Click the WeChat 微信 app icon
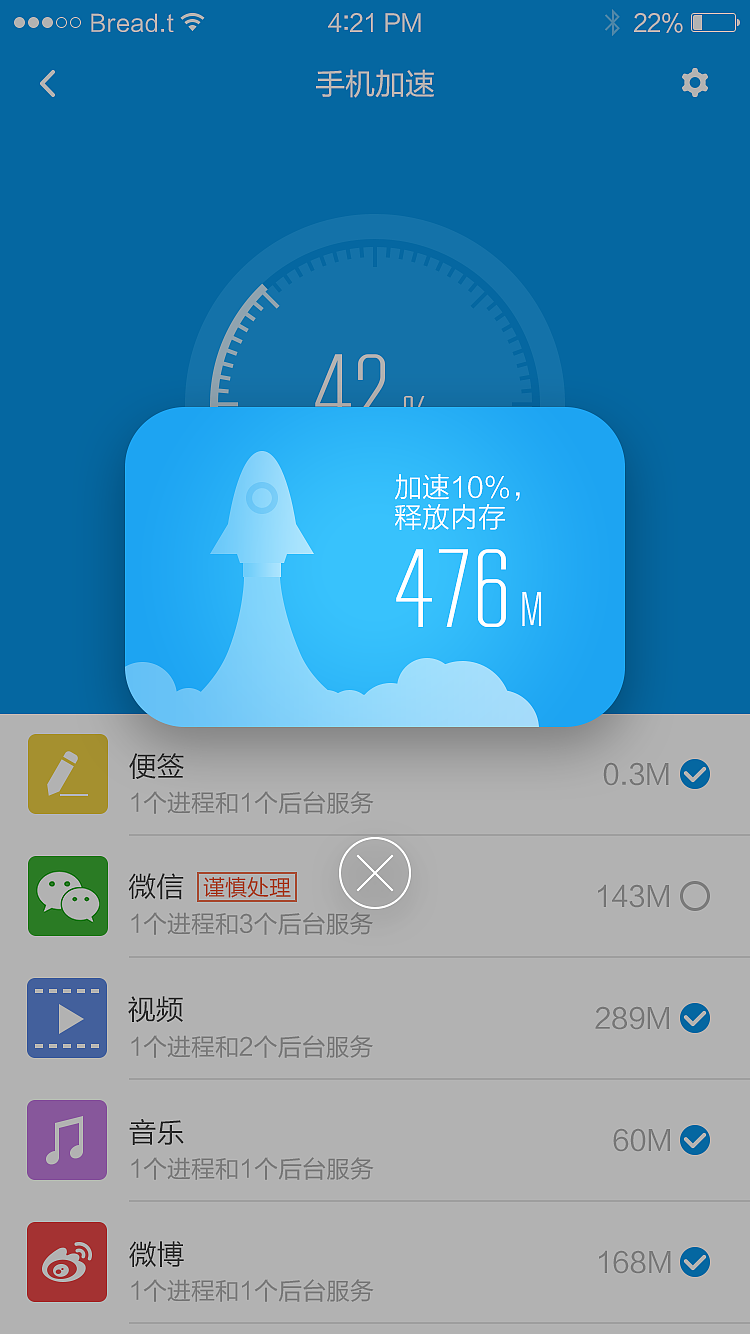This screenshot has width=750, height=1334. point(67,896)
